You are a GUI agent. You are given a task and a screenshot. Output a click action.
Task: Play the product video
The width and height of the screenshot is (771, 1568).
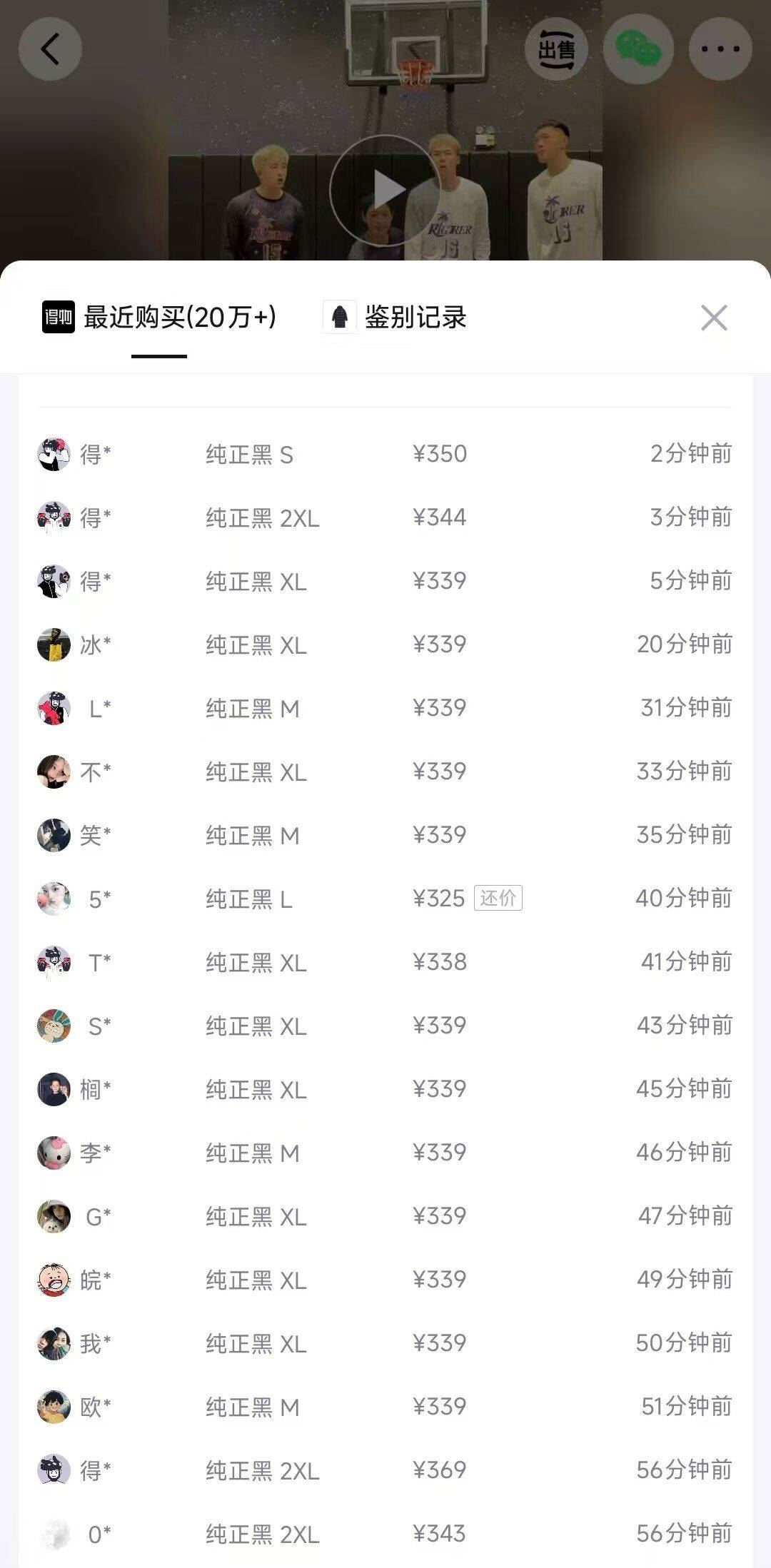(x=385, y=190)
